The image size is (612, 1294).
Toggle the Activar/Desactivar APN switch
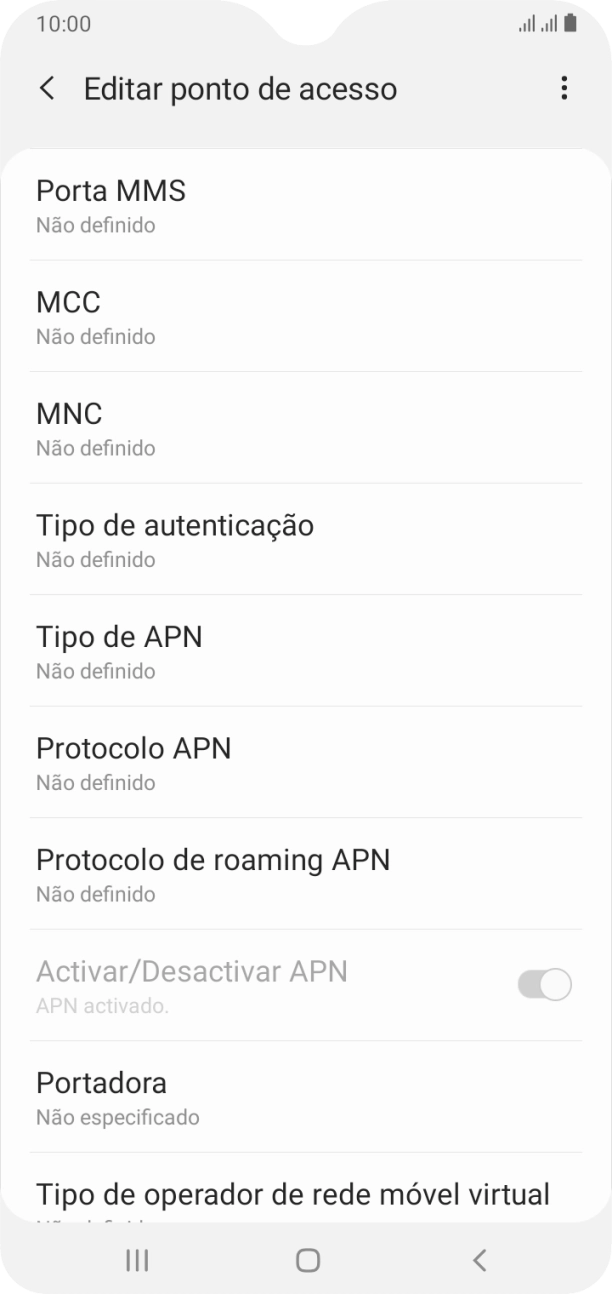(x=544, y=985)
